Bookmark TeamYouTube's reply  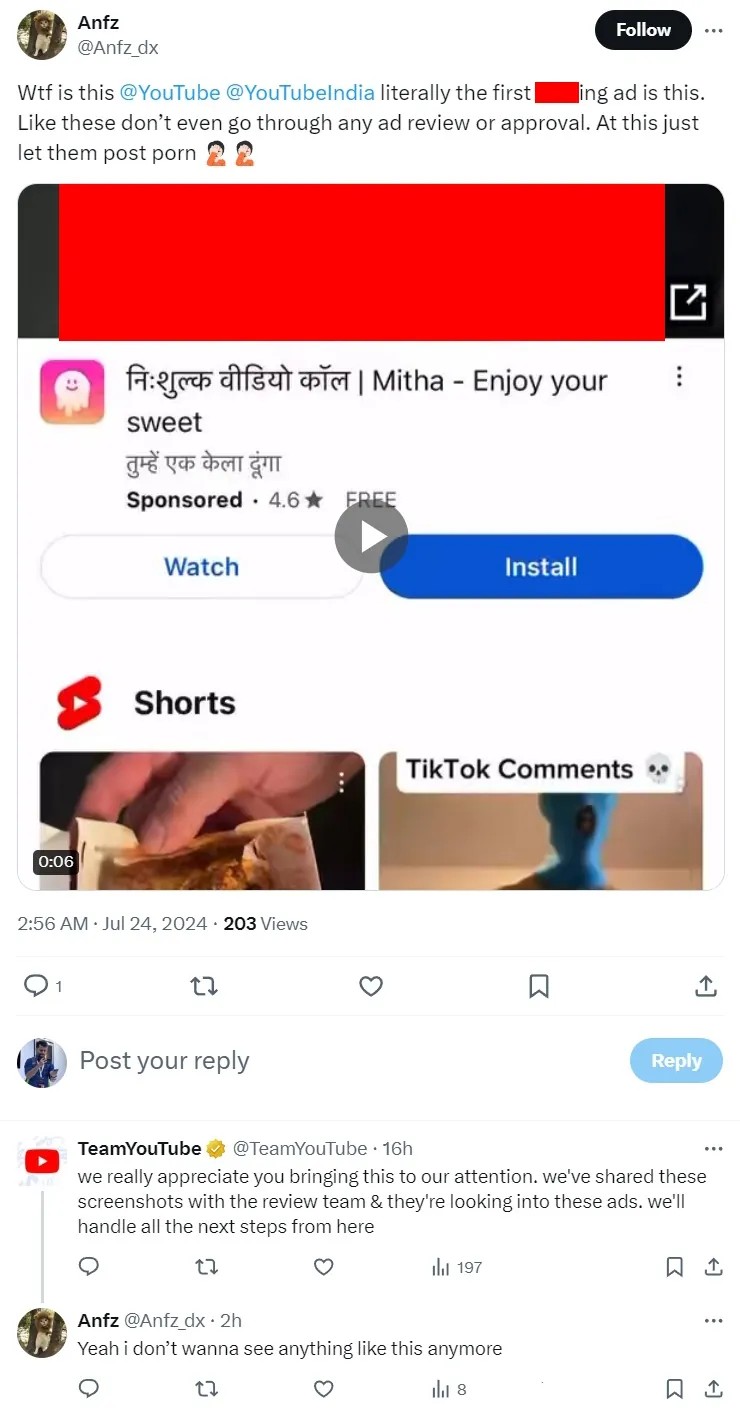(675, 1267)
